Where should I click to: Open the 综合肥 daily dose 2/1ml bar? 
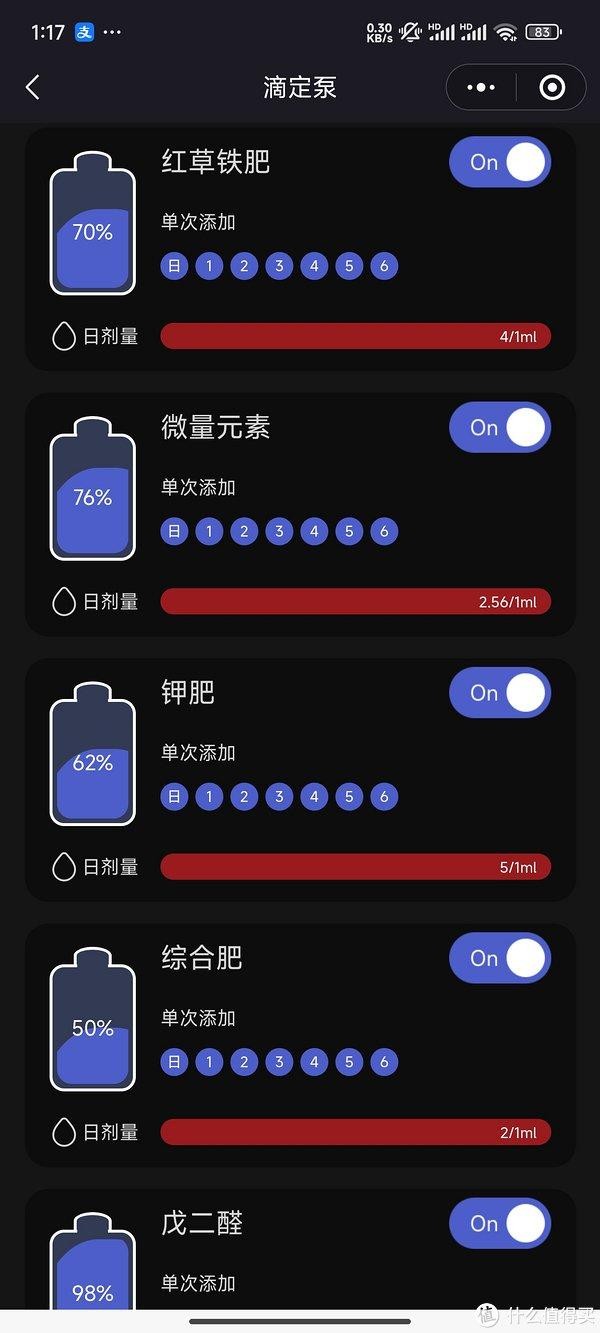[x=355, y=1132]
